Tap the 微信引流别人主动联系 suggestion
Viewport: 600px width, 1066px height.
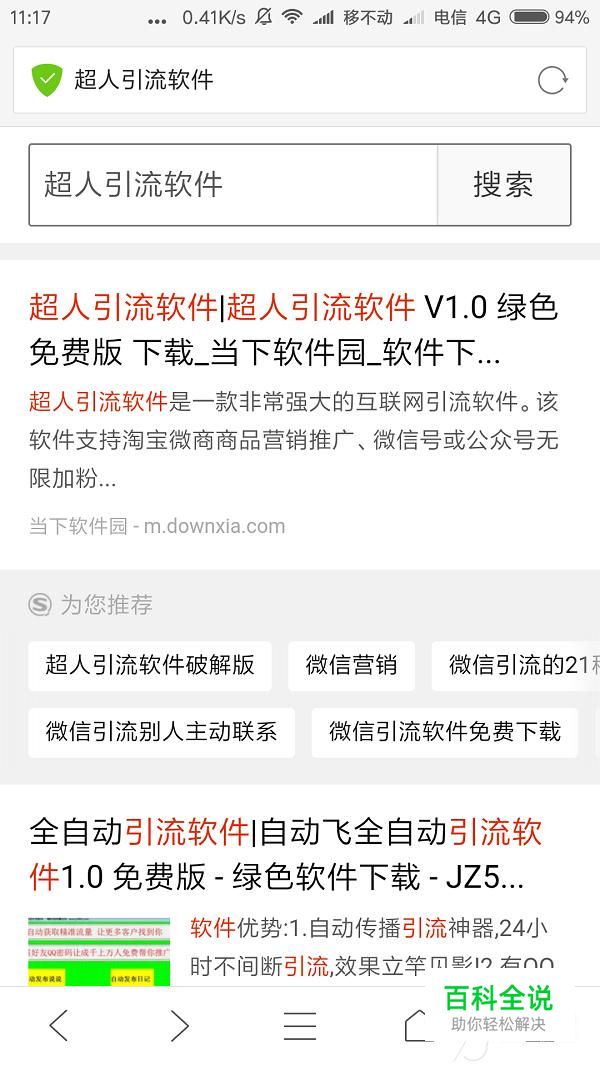point(162,732)
